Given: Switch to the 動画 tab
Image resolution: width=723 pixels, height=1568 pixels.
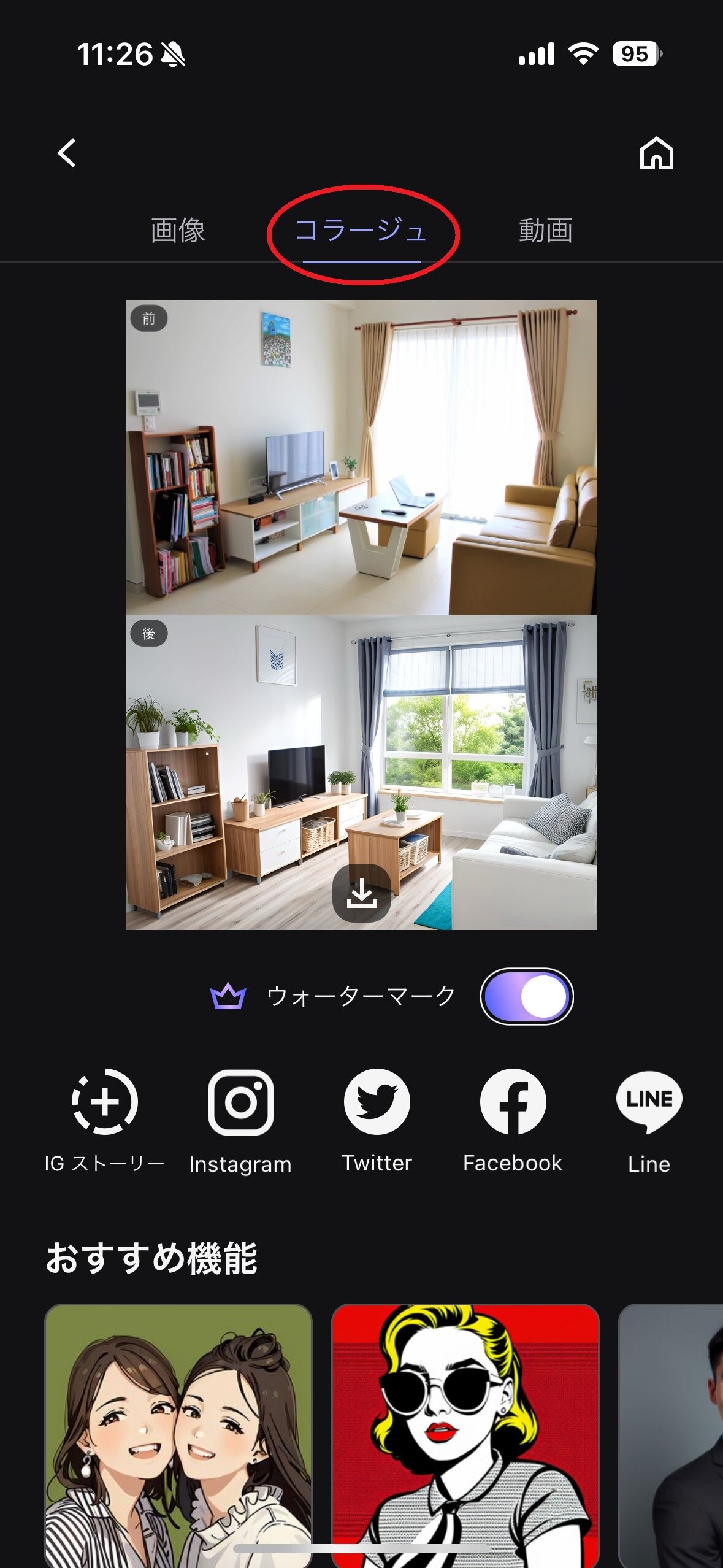Looking at the screenshot, I should [x=545, y=231].
